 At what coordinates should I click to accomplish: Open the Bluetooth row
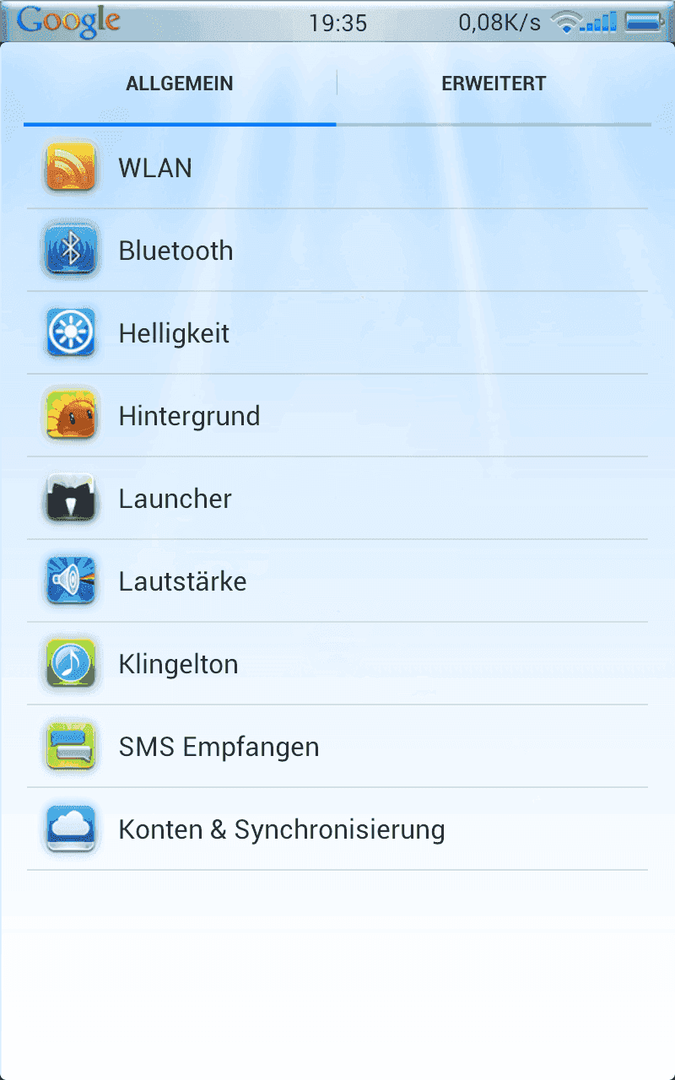[338, 250]
